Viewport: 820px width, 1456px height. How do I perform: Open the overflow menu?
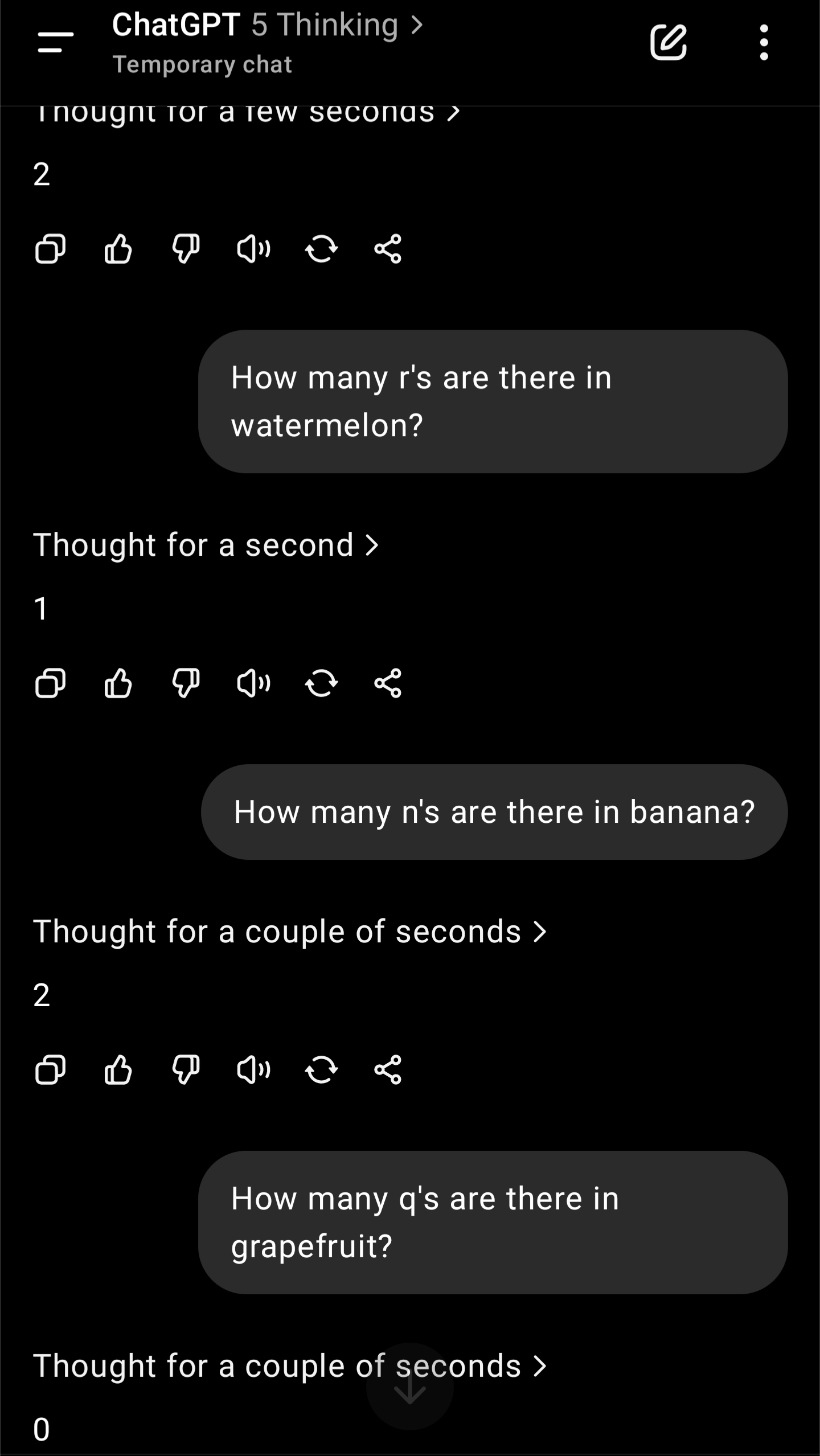pyautogui.click(x=764, y=42)
